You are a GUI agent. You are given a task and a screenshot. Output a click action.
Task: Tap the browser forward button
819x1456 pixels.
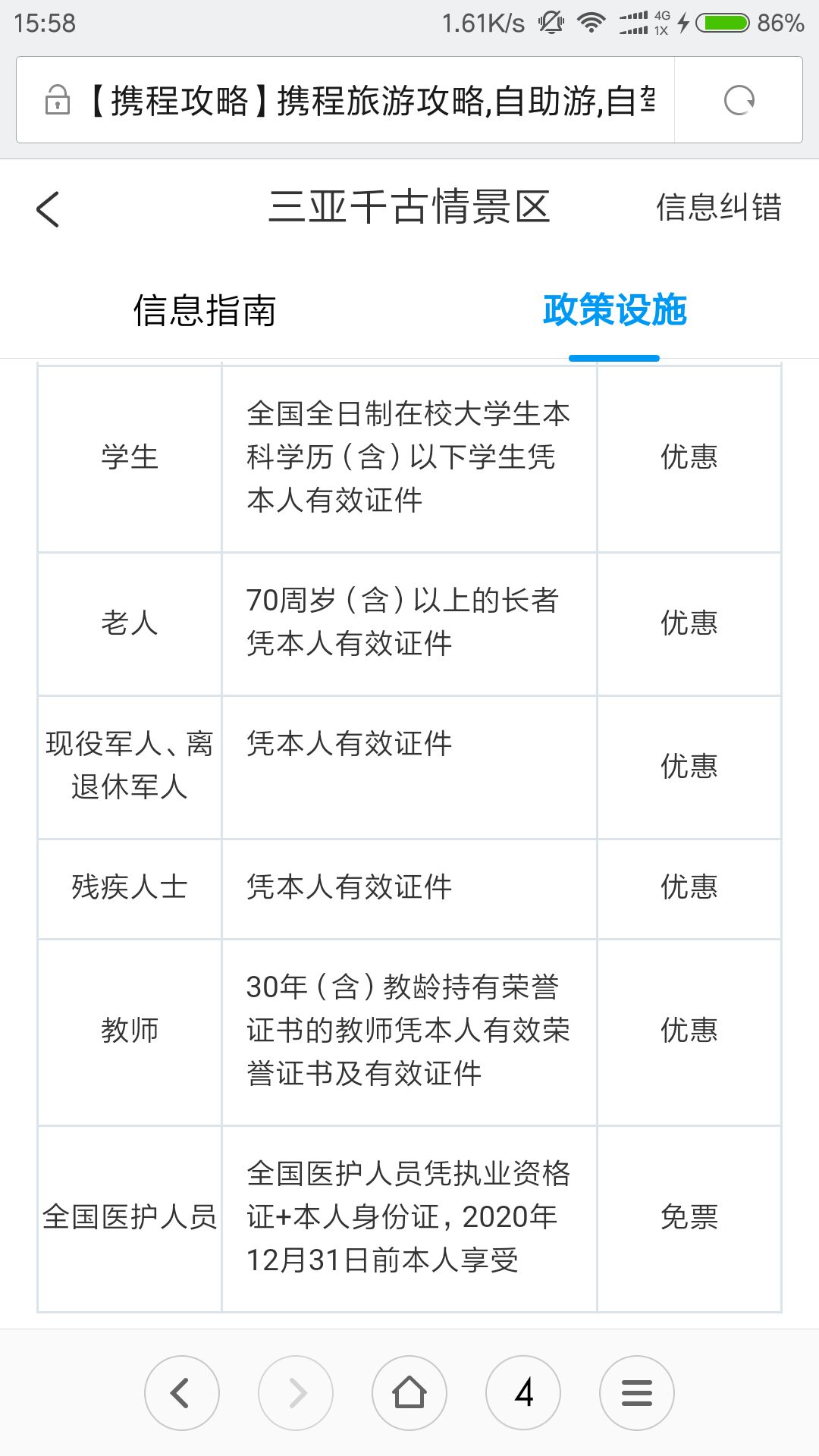click(296, 1393)
